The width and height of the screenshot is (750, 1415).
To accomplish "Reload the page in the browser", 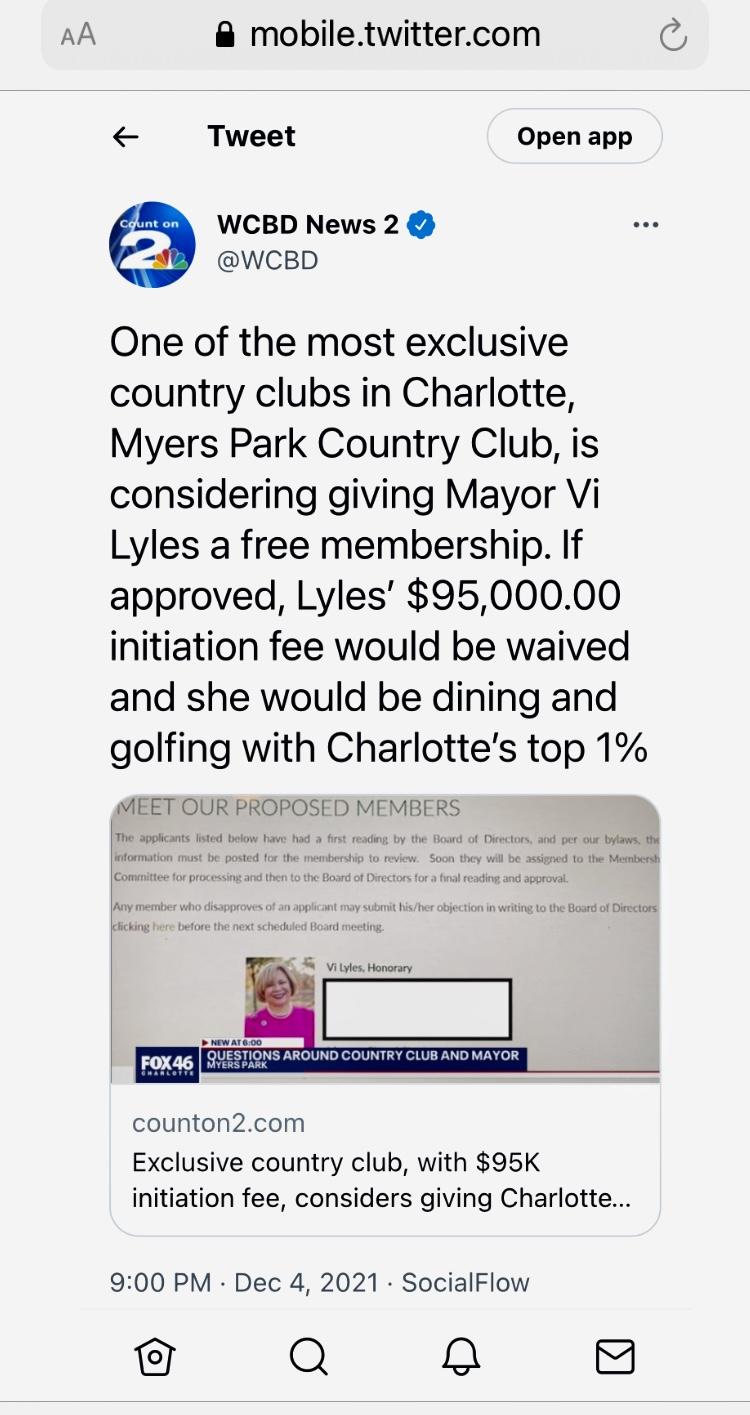I will tap(673, 36).
